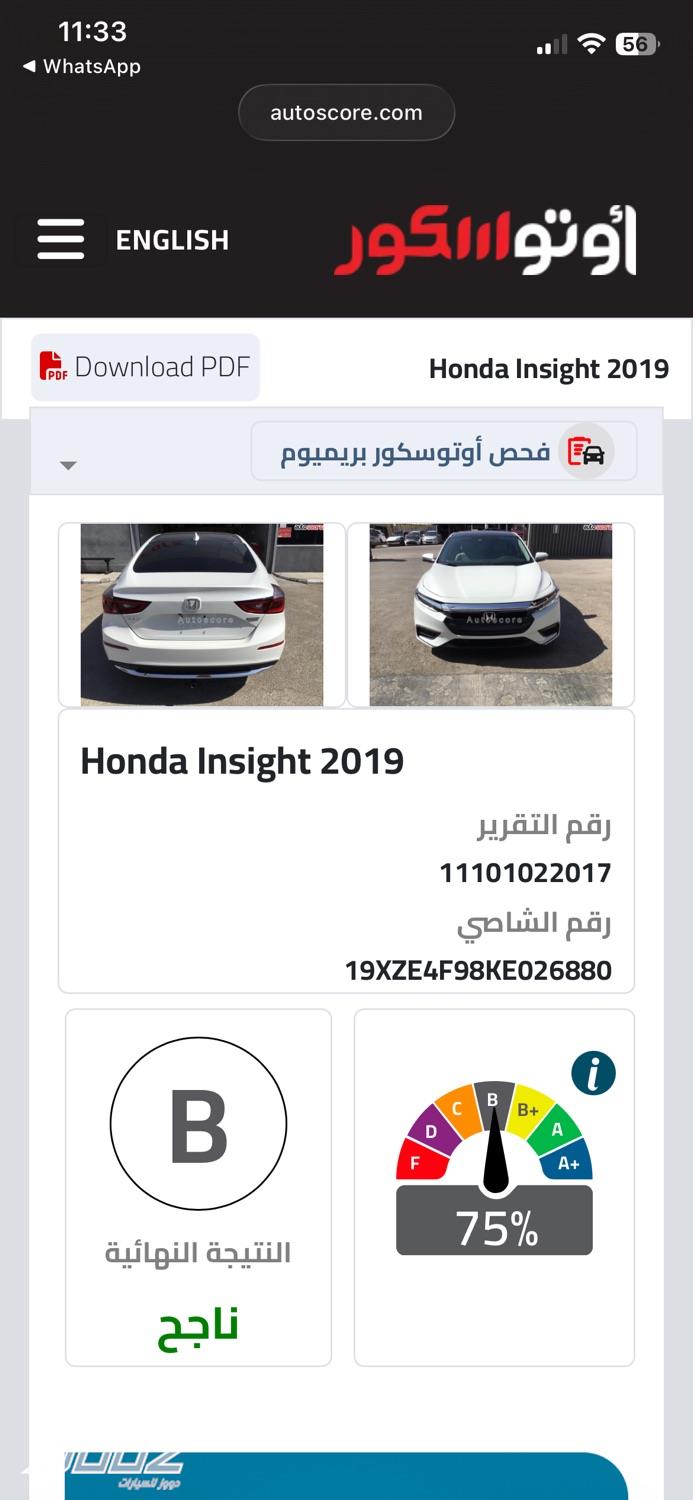The width and height of the screenshot is (693, 1500).
Task: Expand the grey arrow in inspection bar
Action: pos(68,465)
